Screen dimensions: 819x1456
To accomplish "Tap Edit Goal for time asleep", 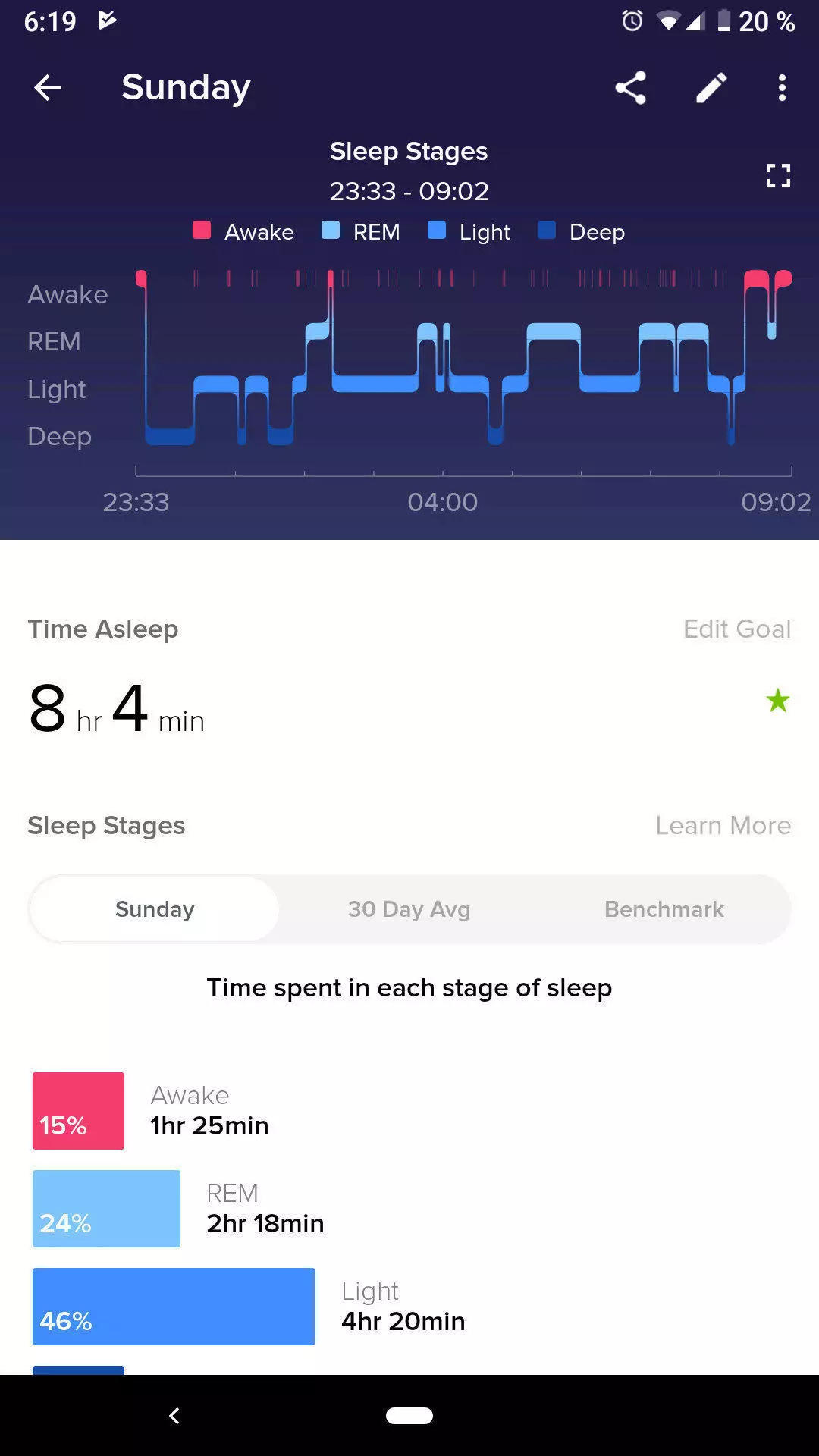I will pos(736,629).
